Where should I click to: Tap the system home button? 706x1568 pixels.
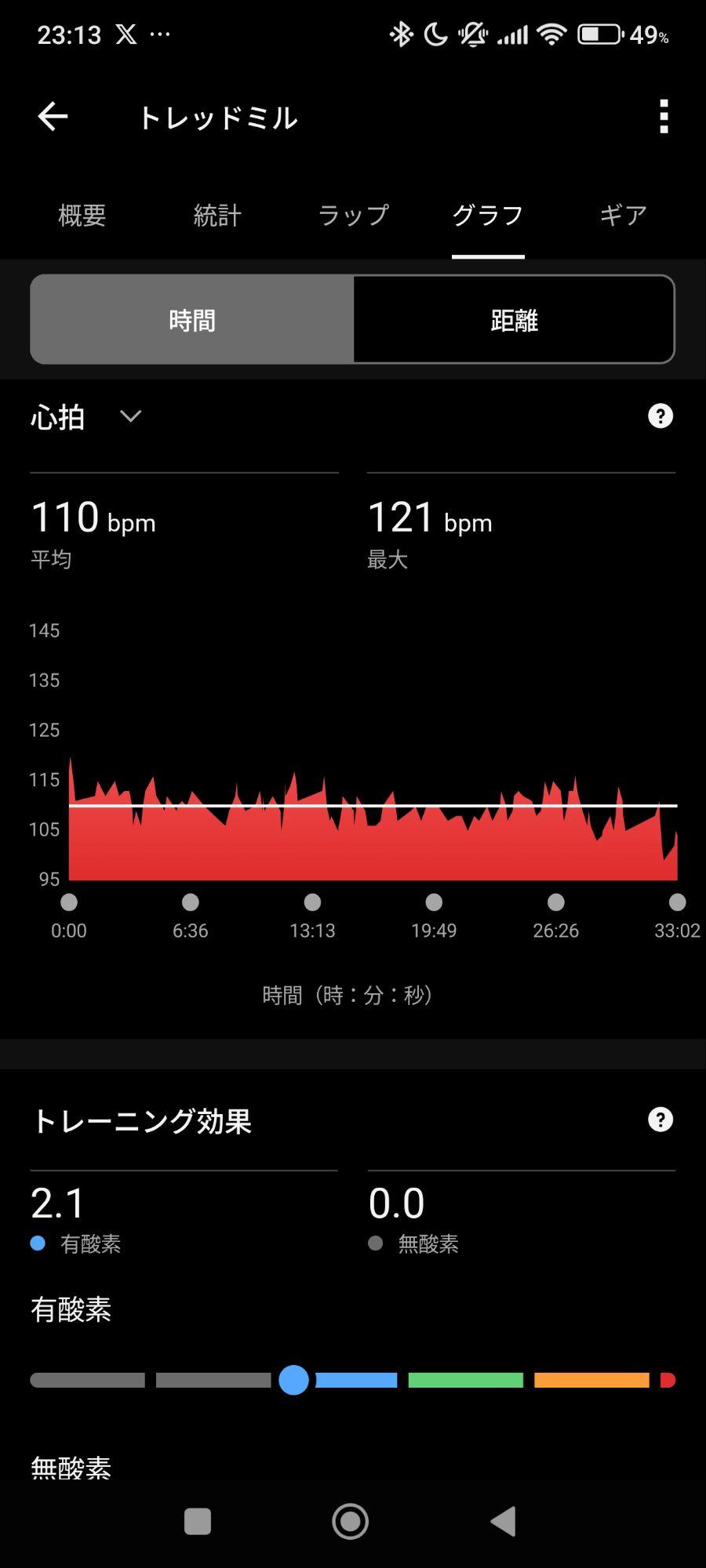click(351, 1522)
